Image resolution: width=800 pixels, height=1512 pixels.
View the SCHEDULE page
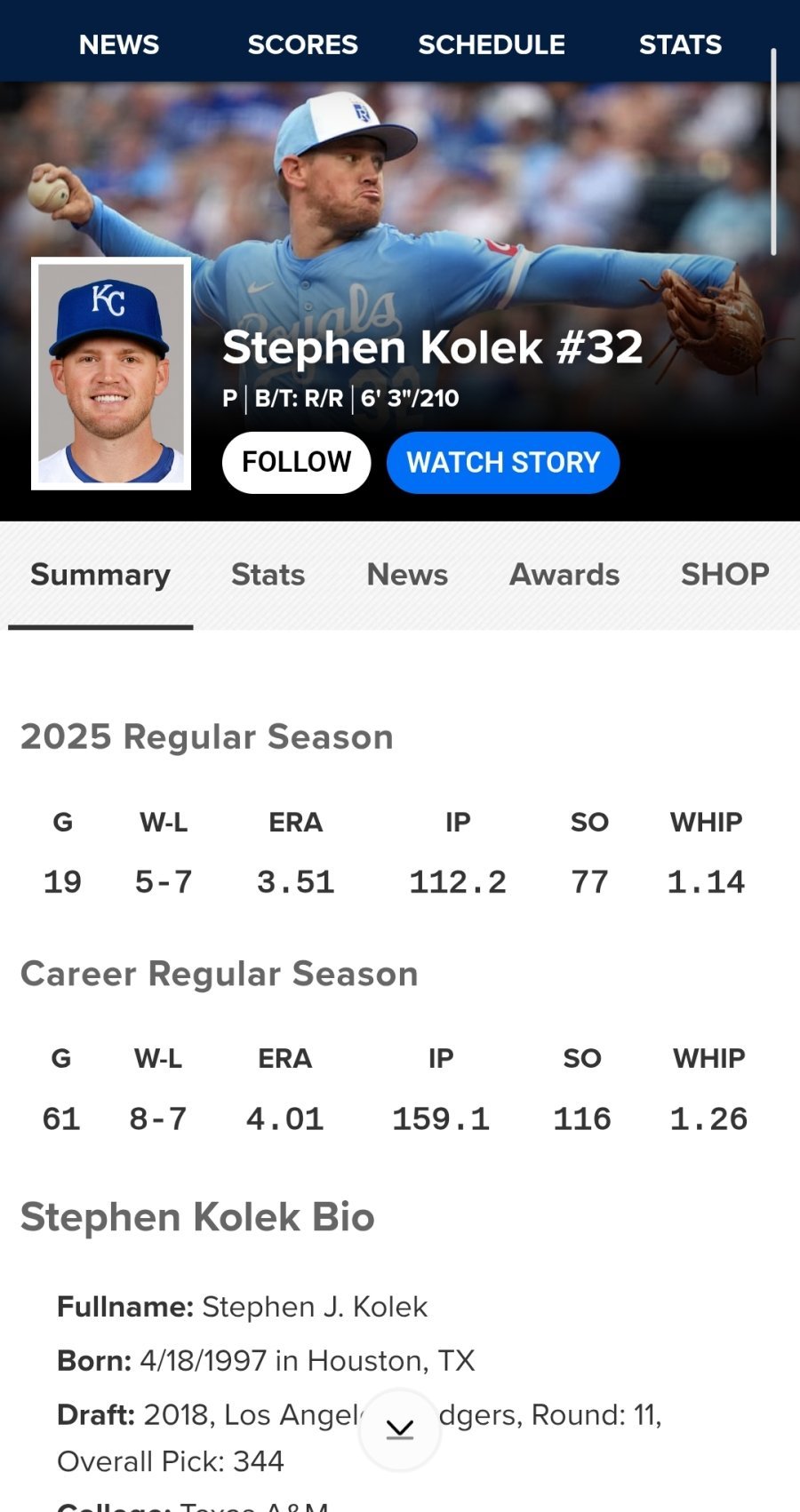click(492, 44)
